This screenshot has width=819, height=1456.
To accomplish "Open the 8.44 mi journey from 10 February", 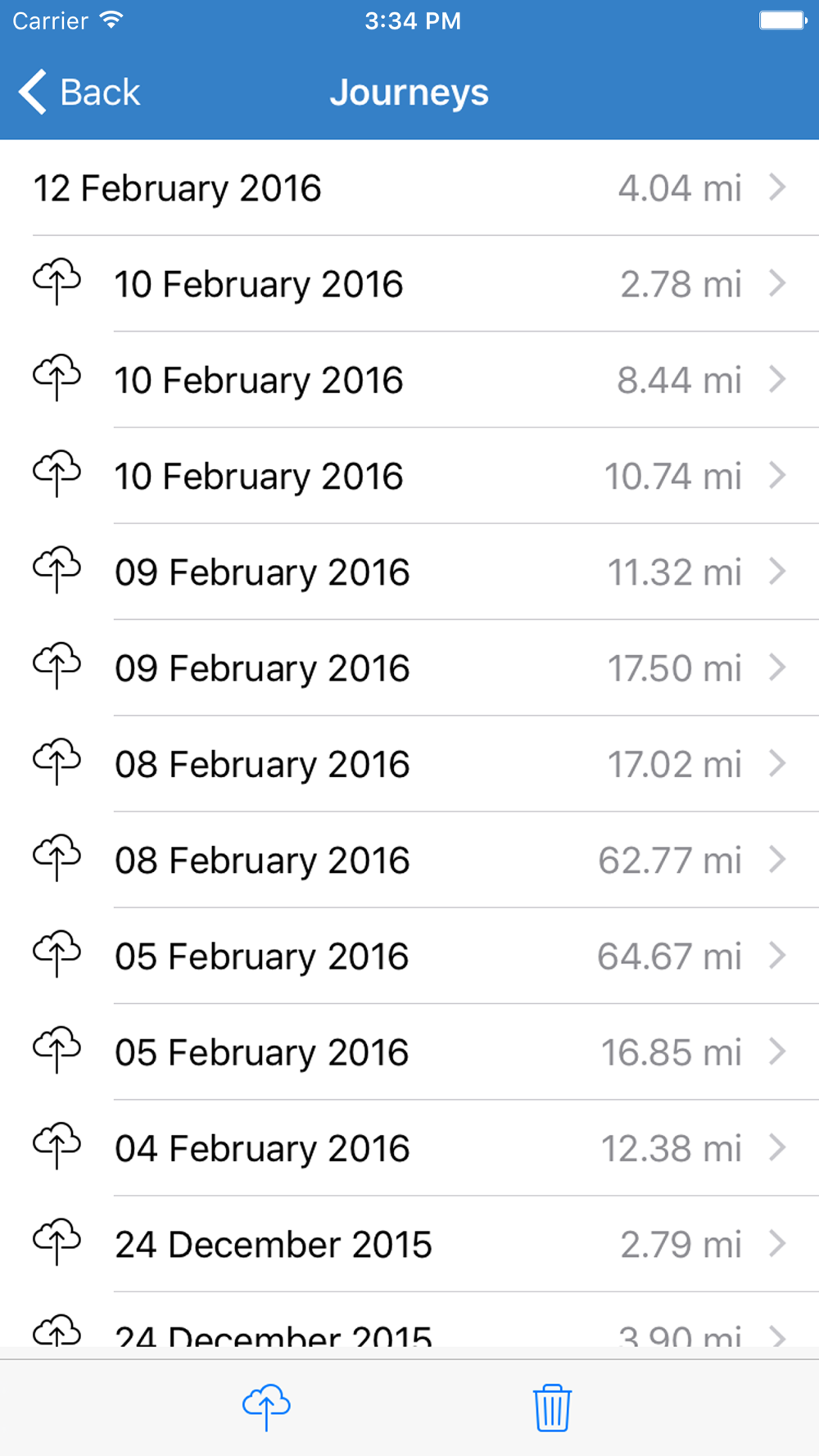I will 409,380.
